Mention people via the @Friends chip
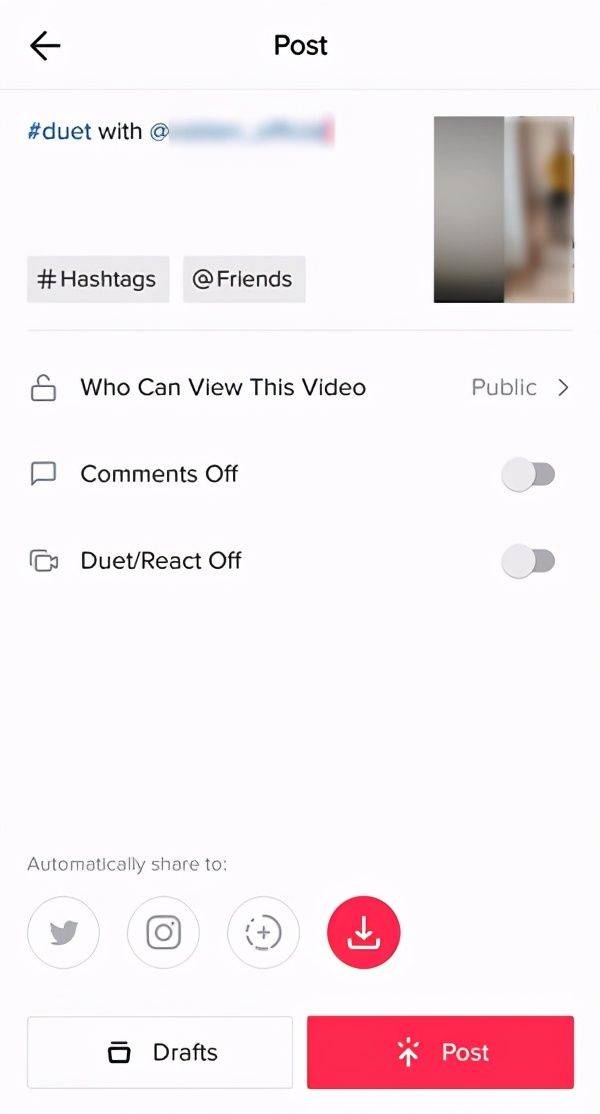This screenshot has height=1114, width=600. [x=243, y=279]
